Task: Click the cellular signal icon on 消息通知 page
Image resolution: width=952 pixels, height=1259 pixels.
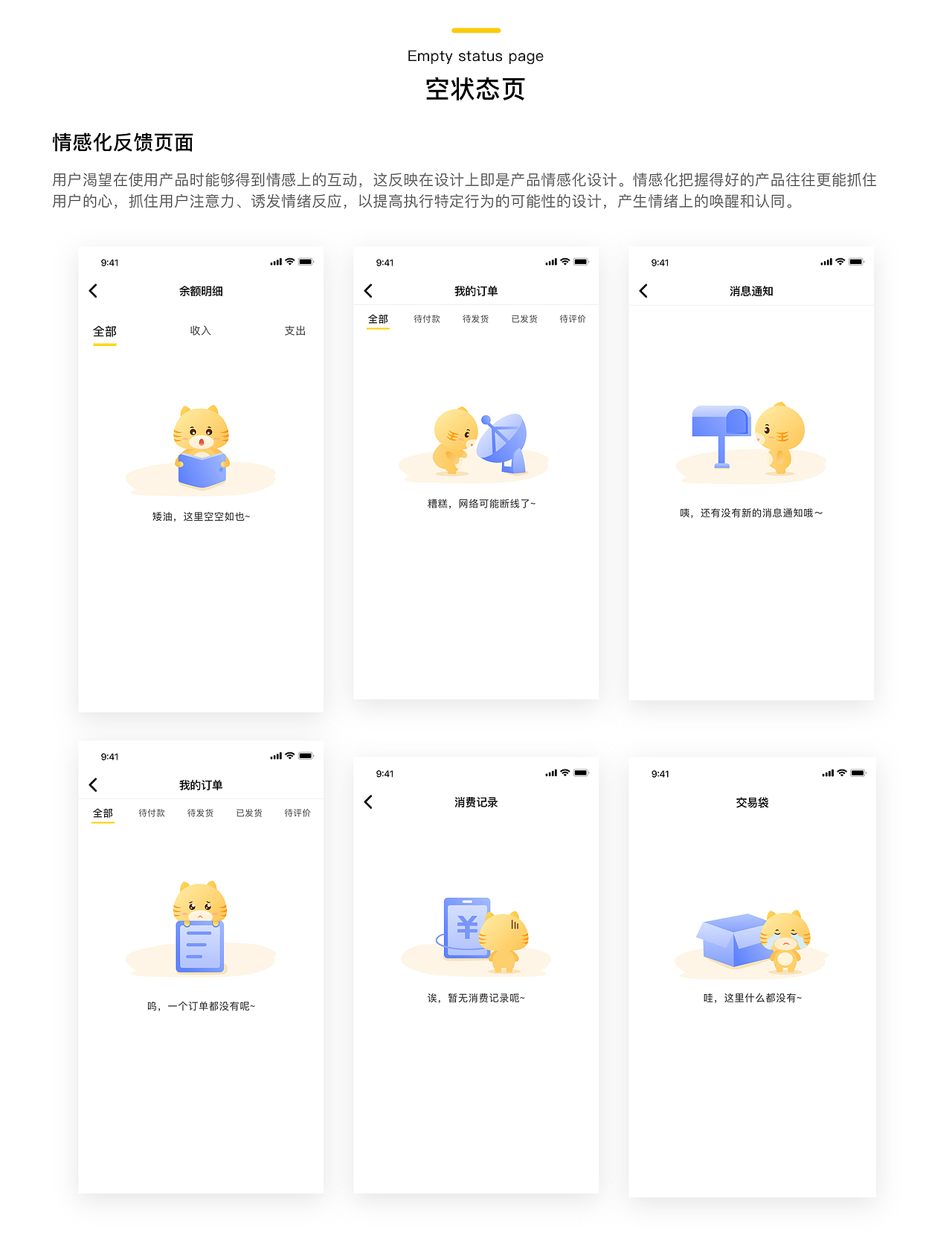Action: click(826, 262)
